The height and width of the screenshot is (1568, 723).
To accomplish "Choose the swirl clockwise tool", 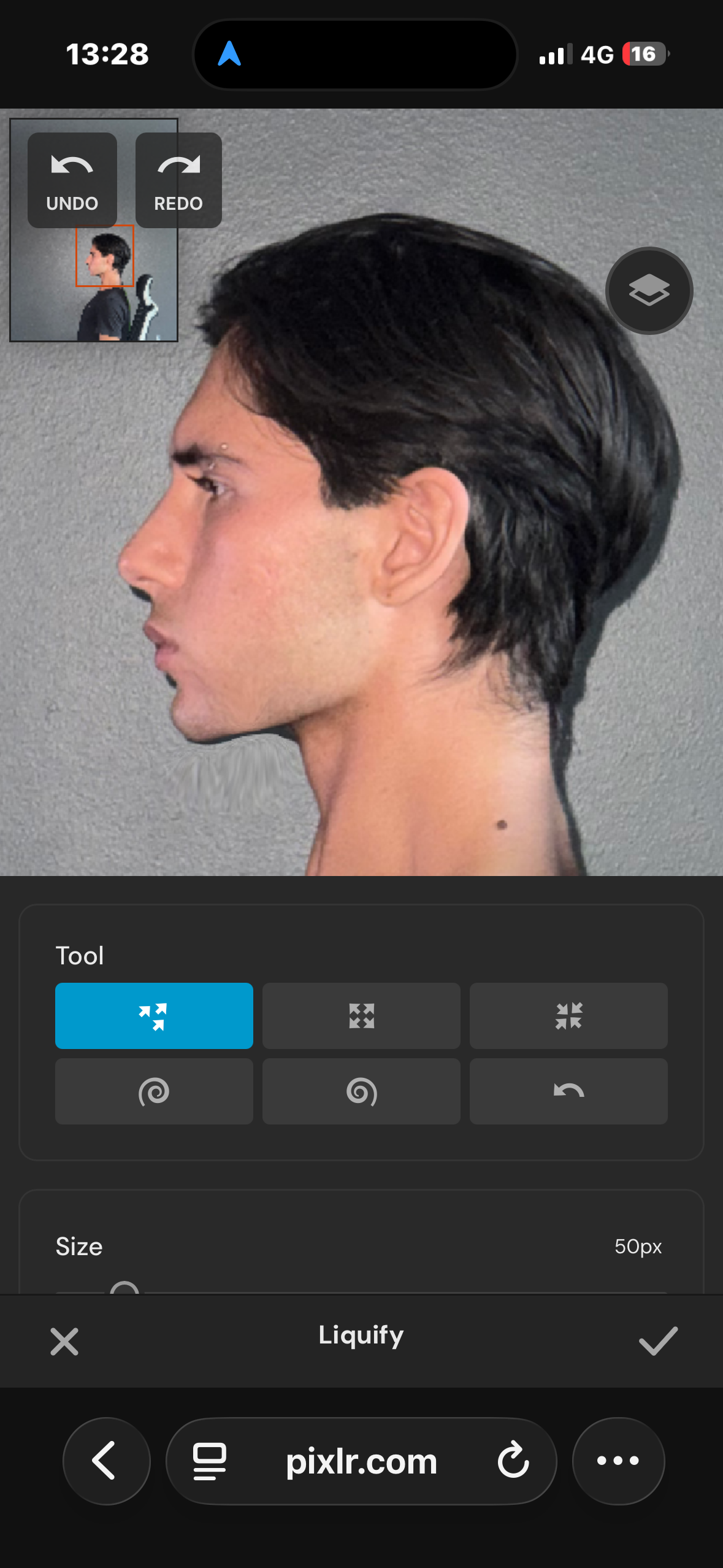I will pyautogui.click(x=154, y=1091).
